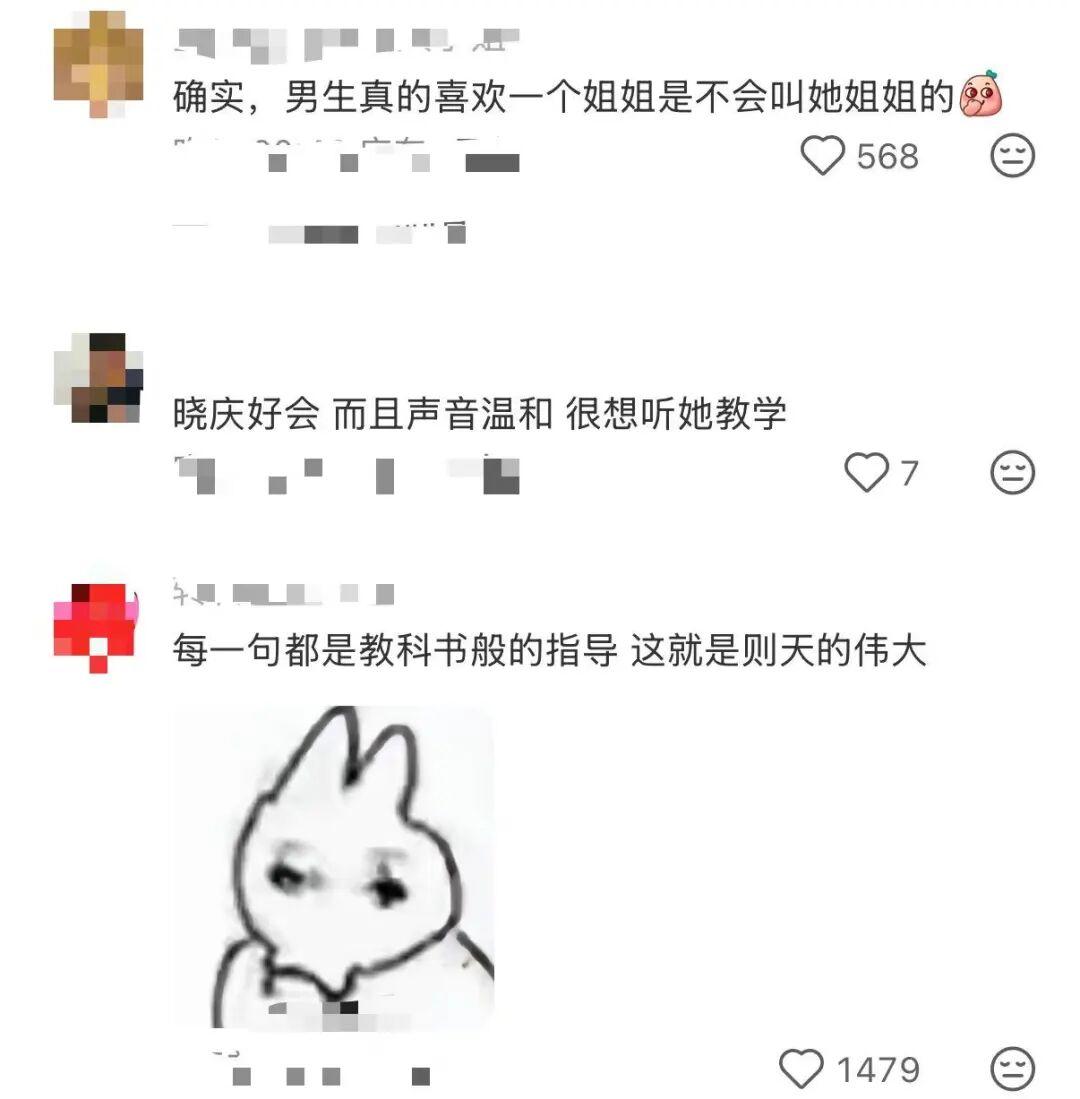Open the avatar of the 确实，男生真的喜欢 commenter

(98, 64)
